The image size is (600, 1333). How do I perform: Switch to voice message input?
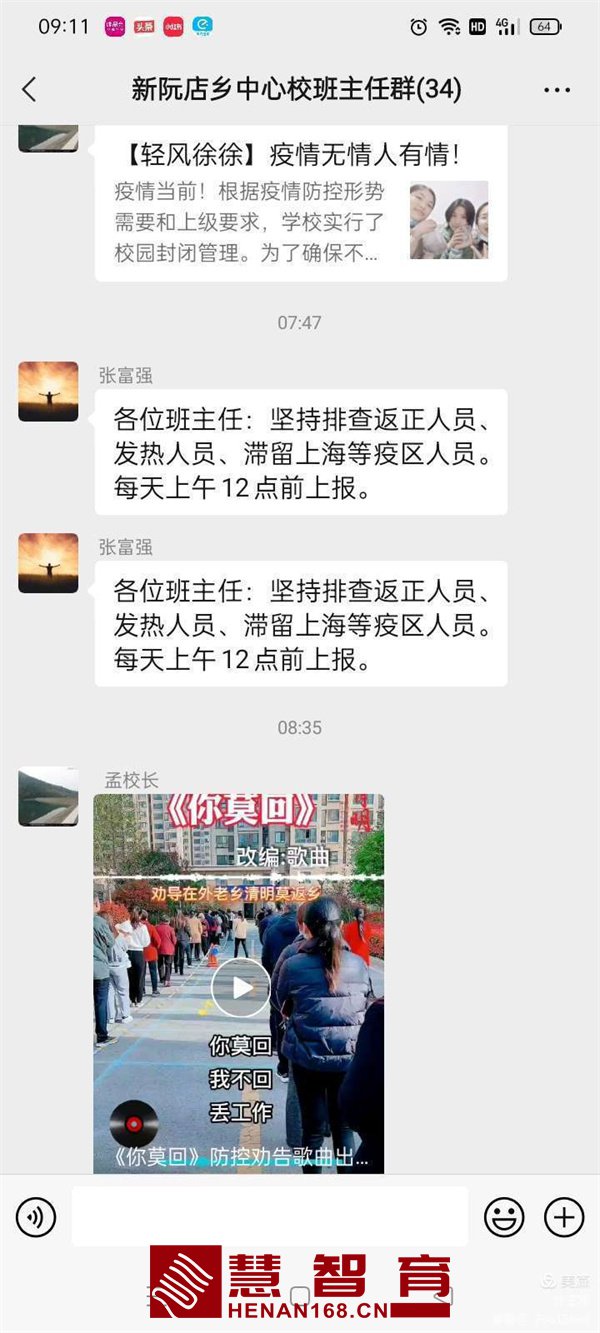(36, 1217)
